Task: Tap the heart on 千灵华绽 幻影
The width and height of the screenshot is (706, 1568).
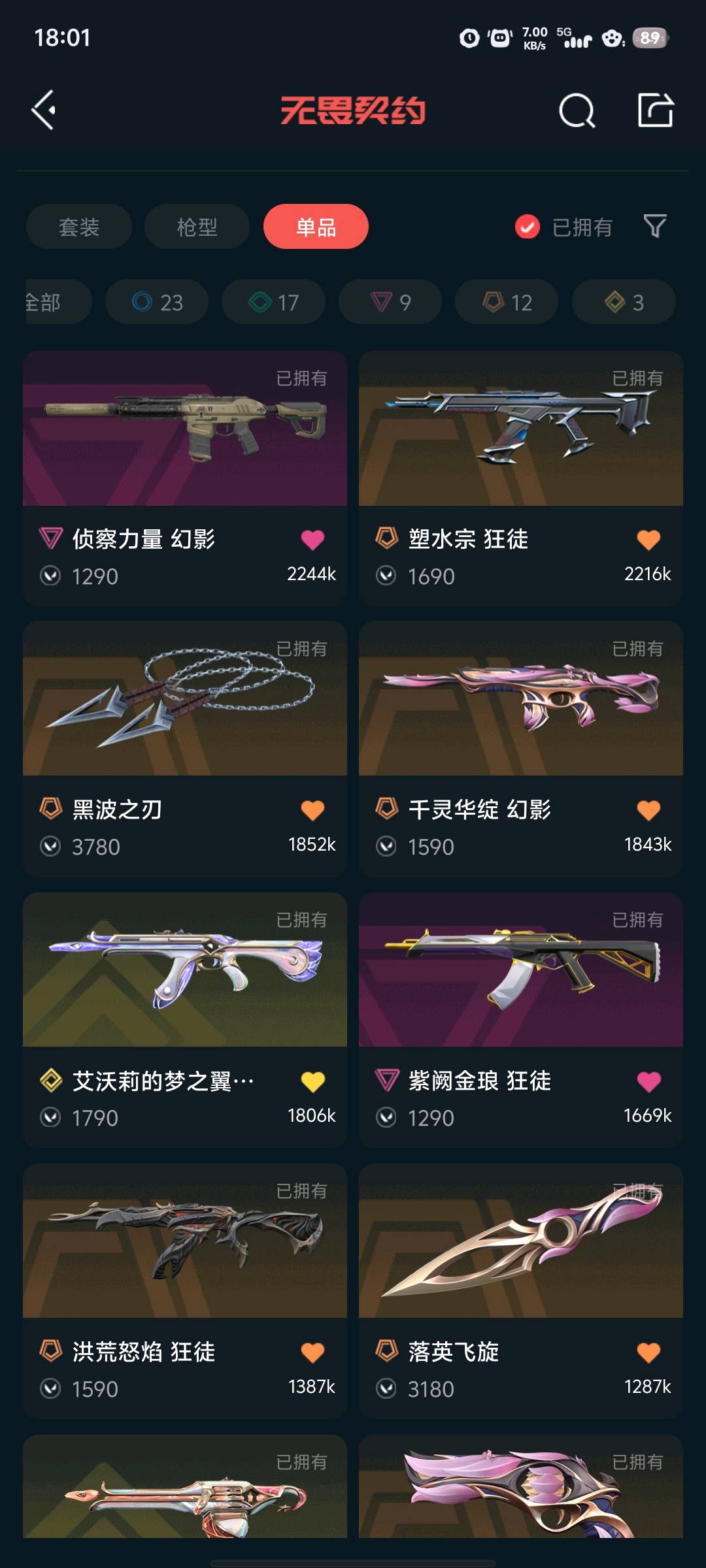Action: (x=648, y=810)
